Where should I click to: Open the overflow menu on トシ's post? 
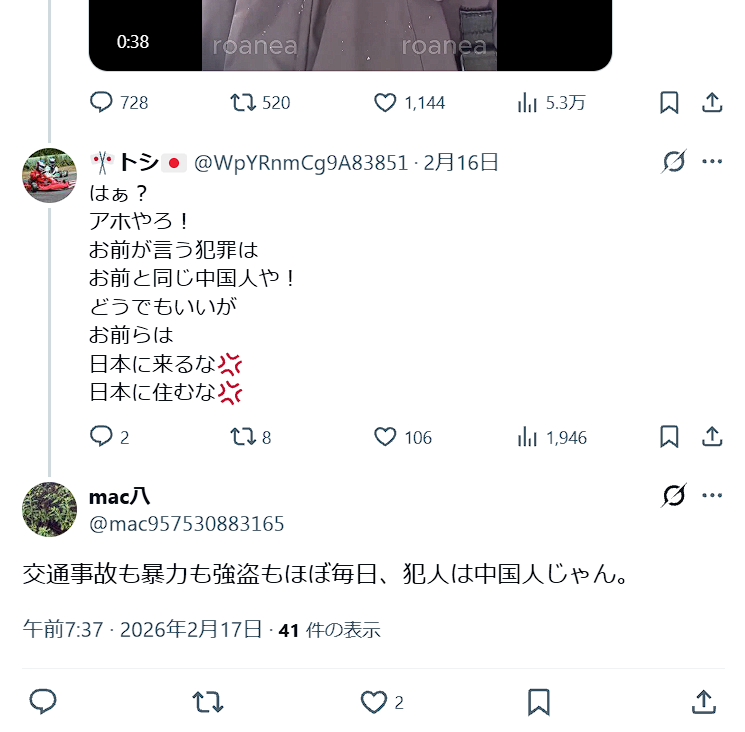coord(712,162)
